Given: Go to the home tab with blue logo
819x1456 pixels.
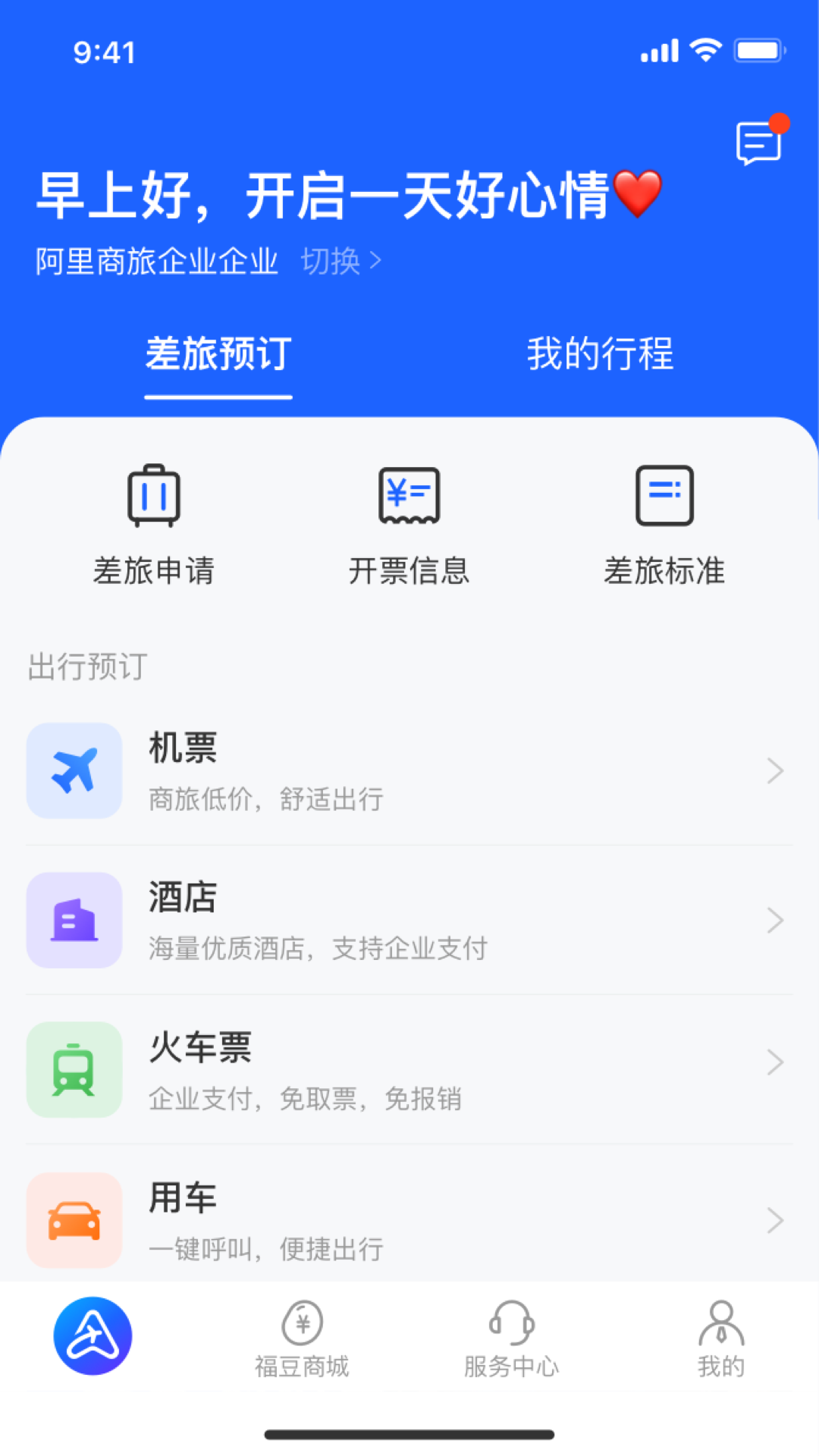Looking at the screenshot, I should point(93,1335).
